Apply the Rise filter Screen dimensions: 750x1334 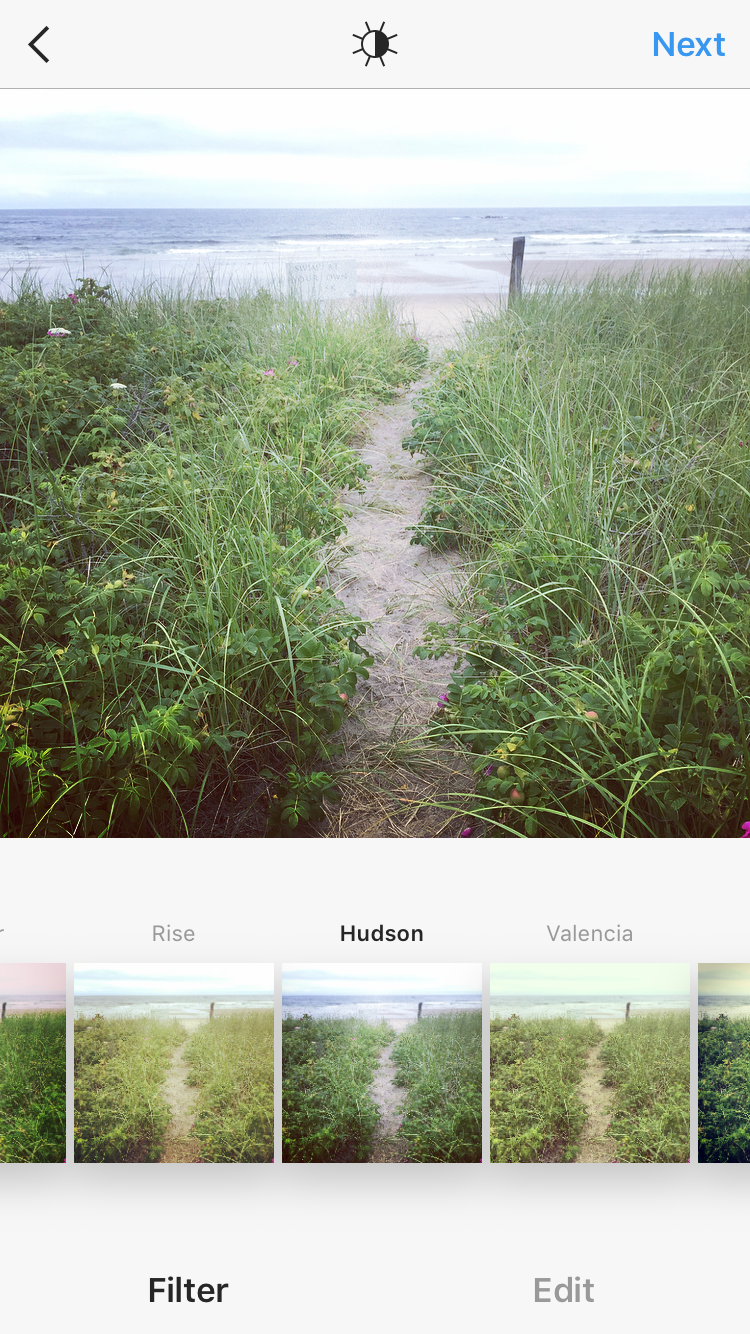point(174,1062)
